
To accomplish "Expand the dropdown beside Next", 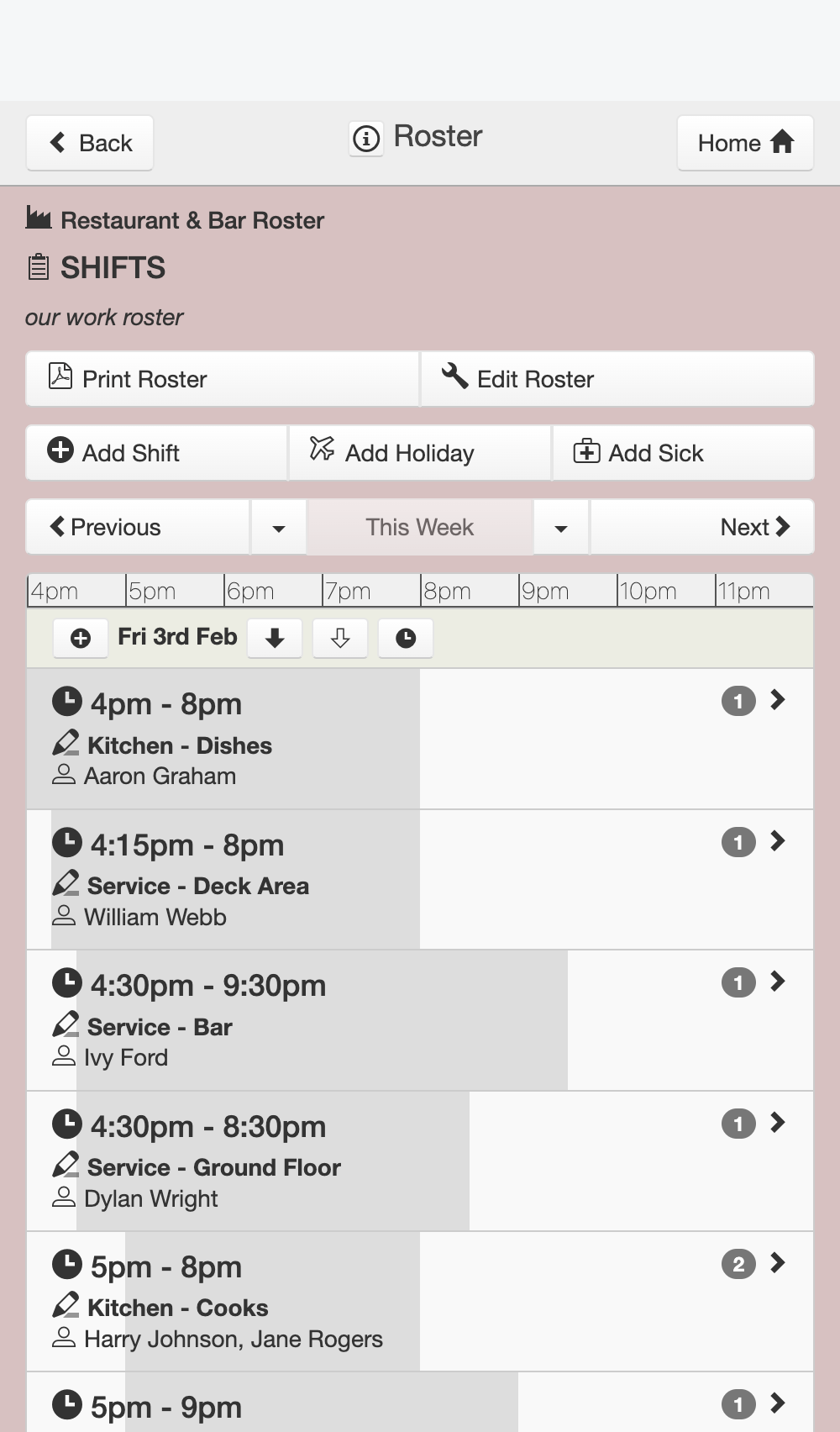I will pyautogui.click(x=561, y=527).
